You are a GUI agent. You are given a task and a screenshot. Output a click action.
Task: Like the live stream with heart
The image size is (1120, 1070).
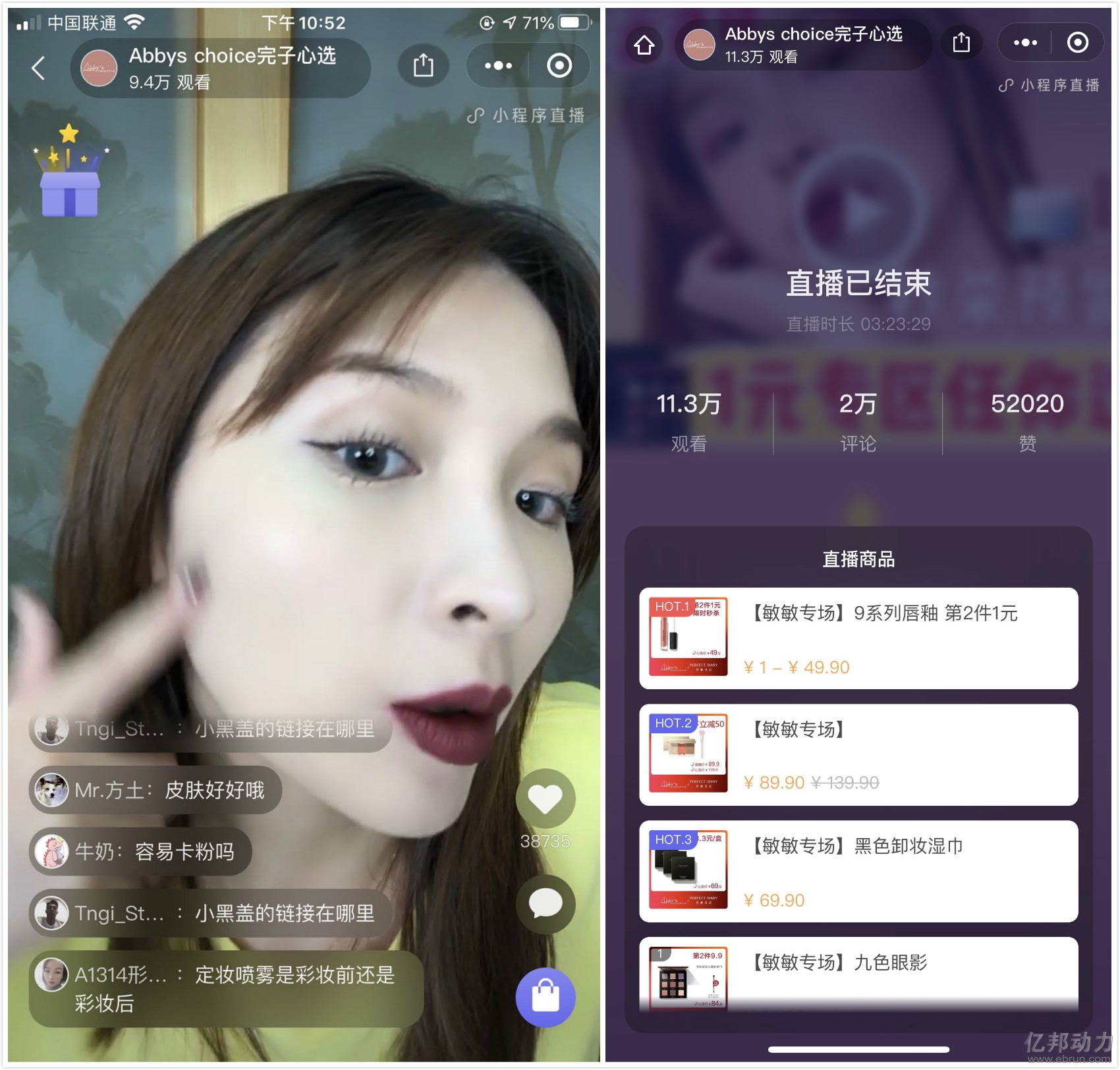tap(545, 799)
